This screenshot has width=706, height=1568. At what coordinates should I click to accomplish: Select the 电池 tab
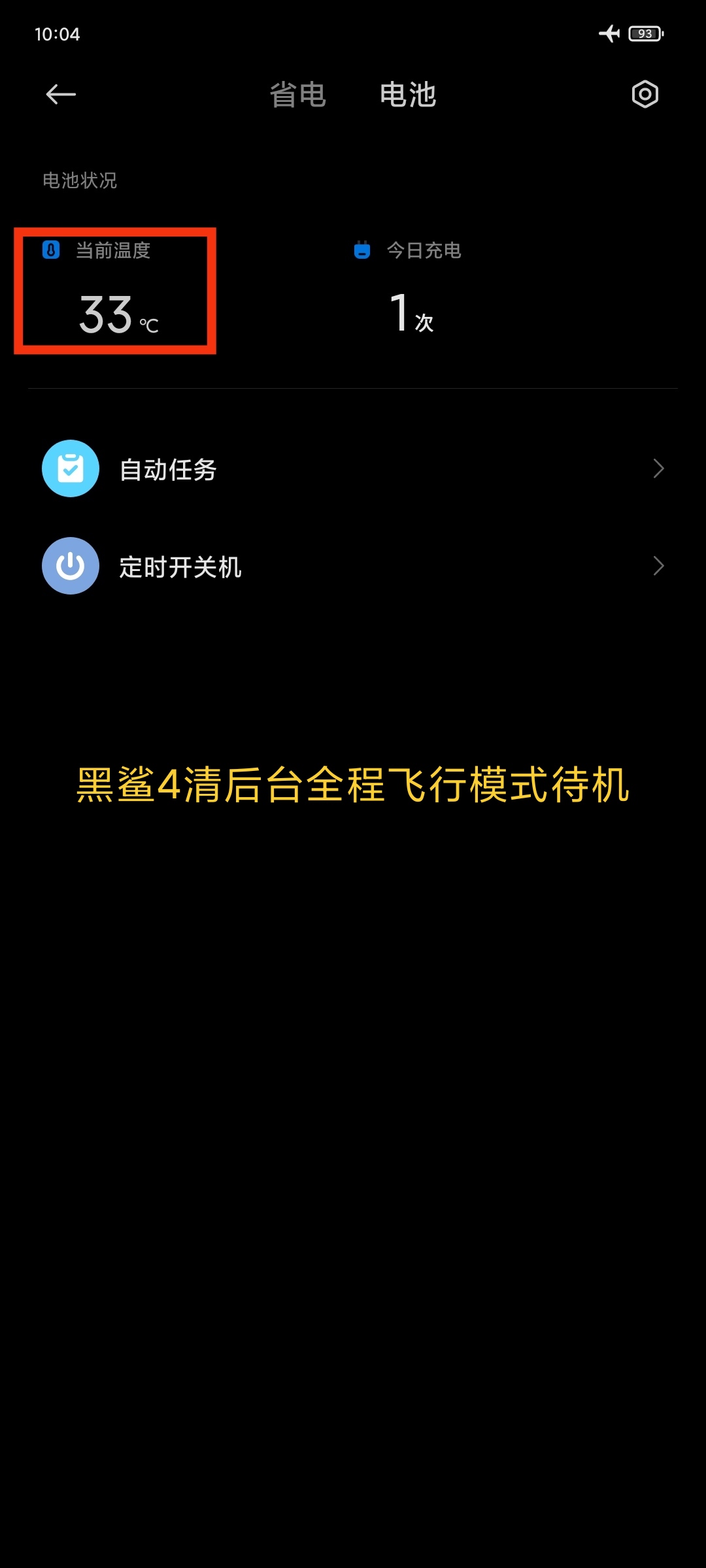[408, 95]
